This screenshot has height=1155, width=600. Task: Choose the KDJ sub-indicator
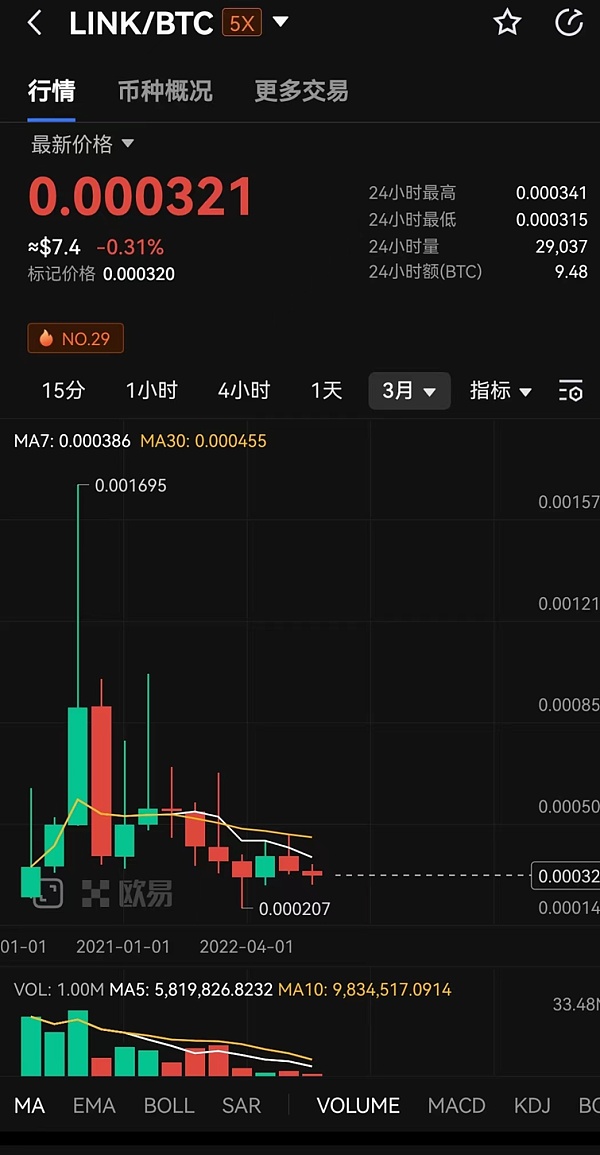tap(533, 1105)
